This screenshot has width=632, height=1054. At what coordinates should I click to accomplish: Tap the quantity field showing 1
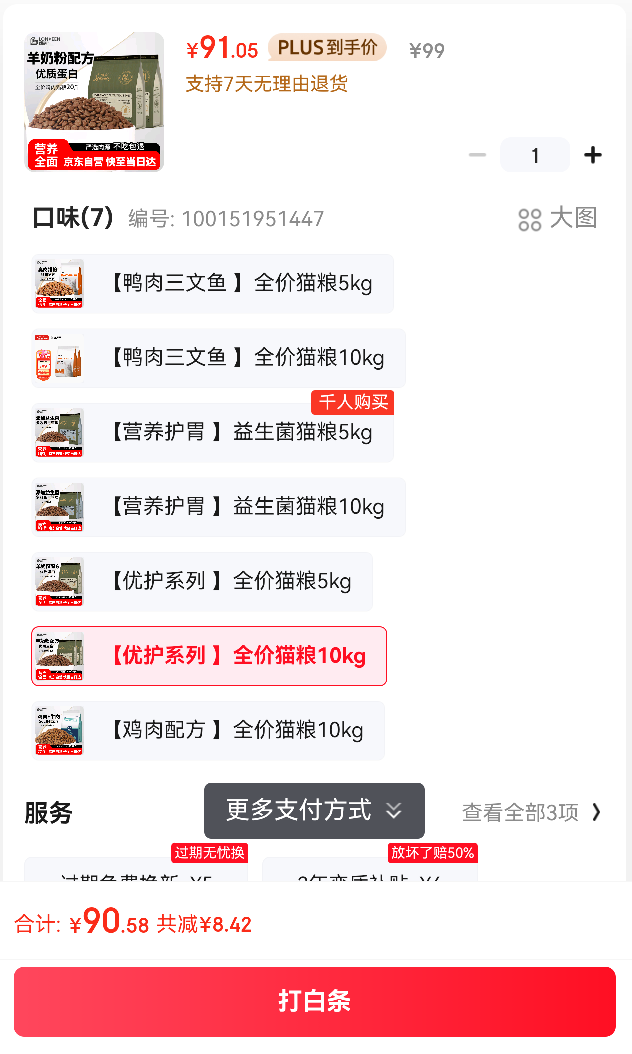click(x=535, y=155)
